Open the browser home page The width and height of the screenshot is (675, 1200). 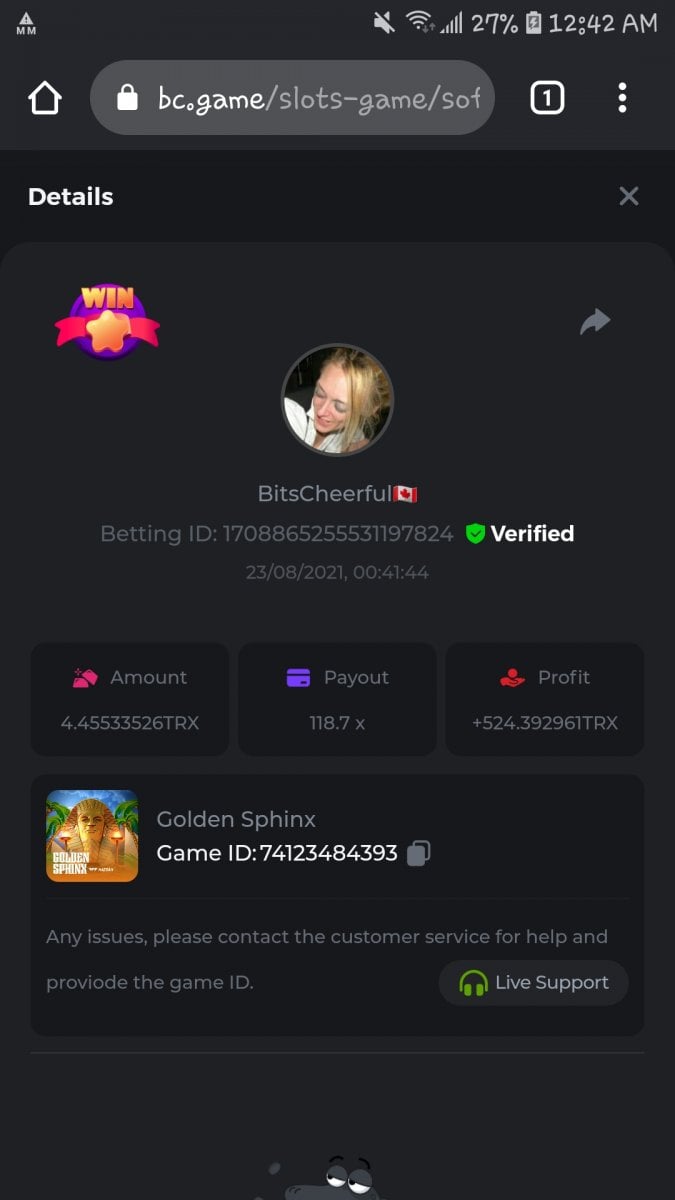[45, 98]
